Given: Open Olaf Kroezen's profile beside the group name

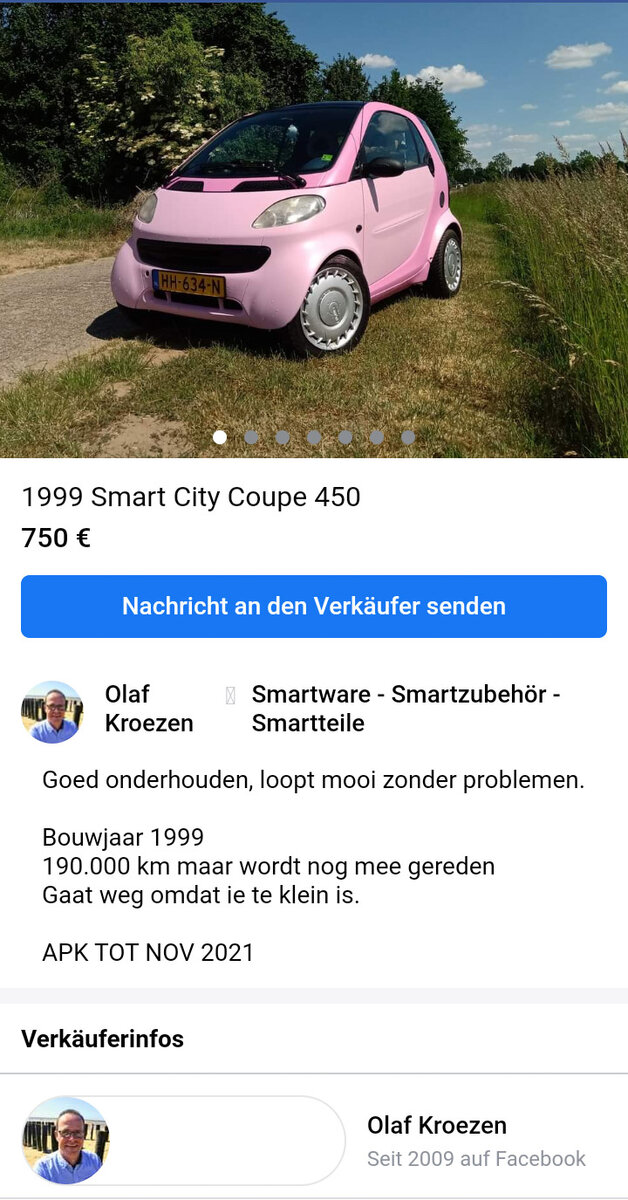Looking at the screenshot, I should point(148,708).
